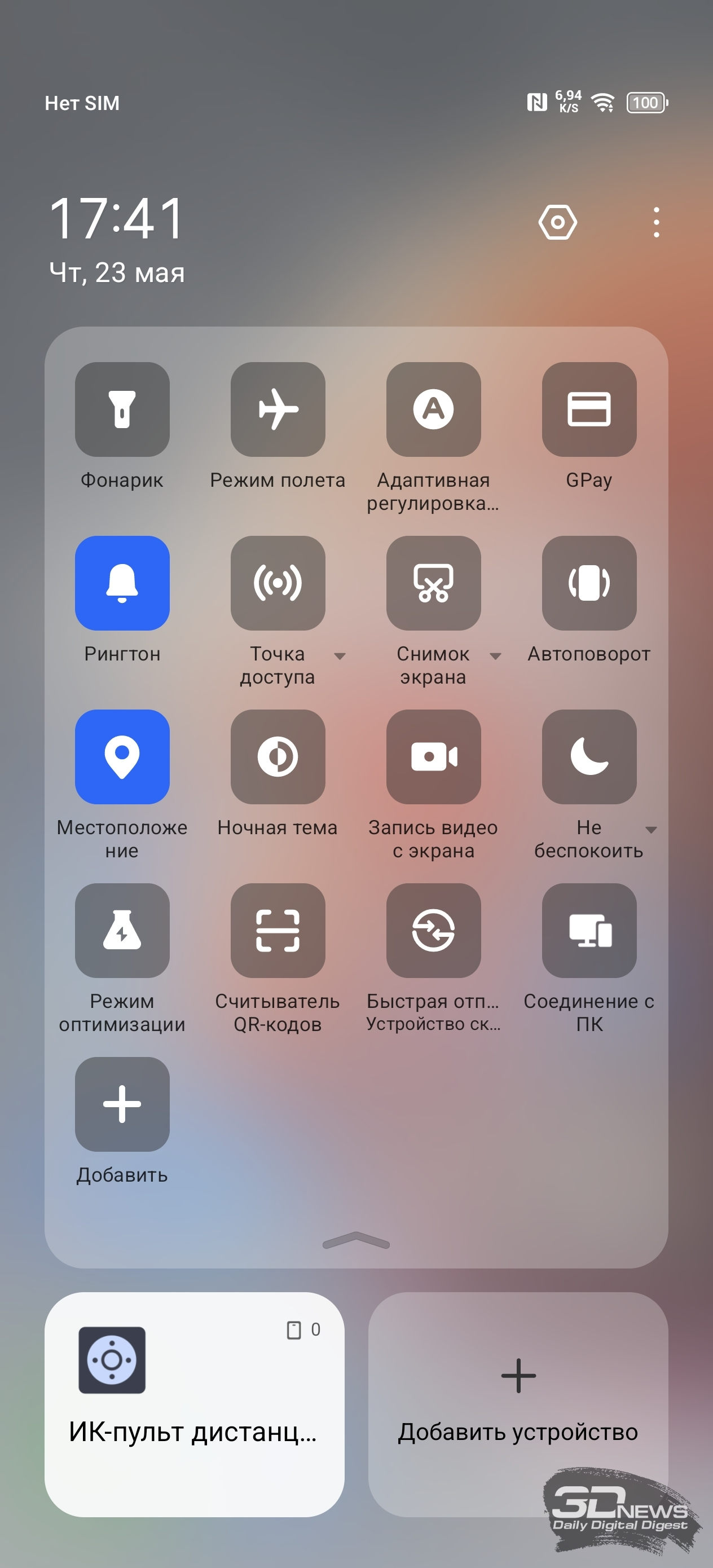
Task: Tap the Соединение с ПК tile
Action: click(x=589, y=930)
